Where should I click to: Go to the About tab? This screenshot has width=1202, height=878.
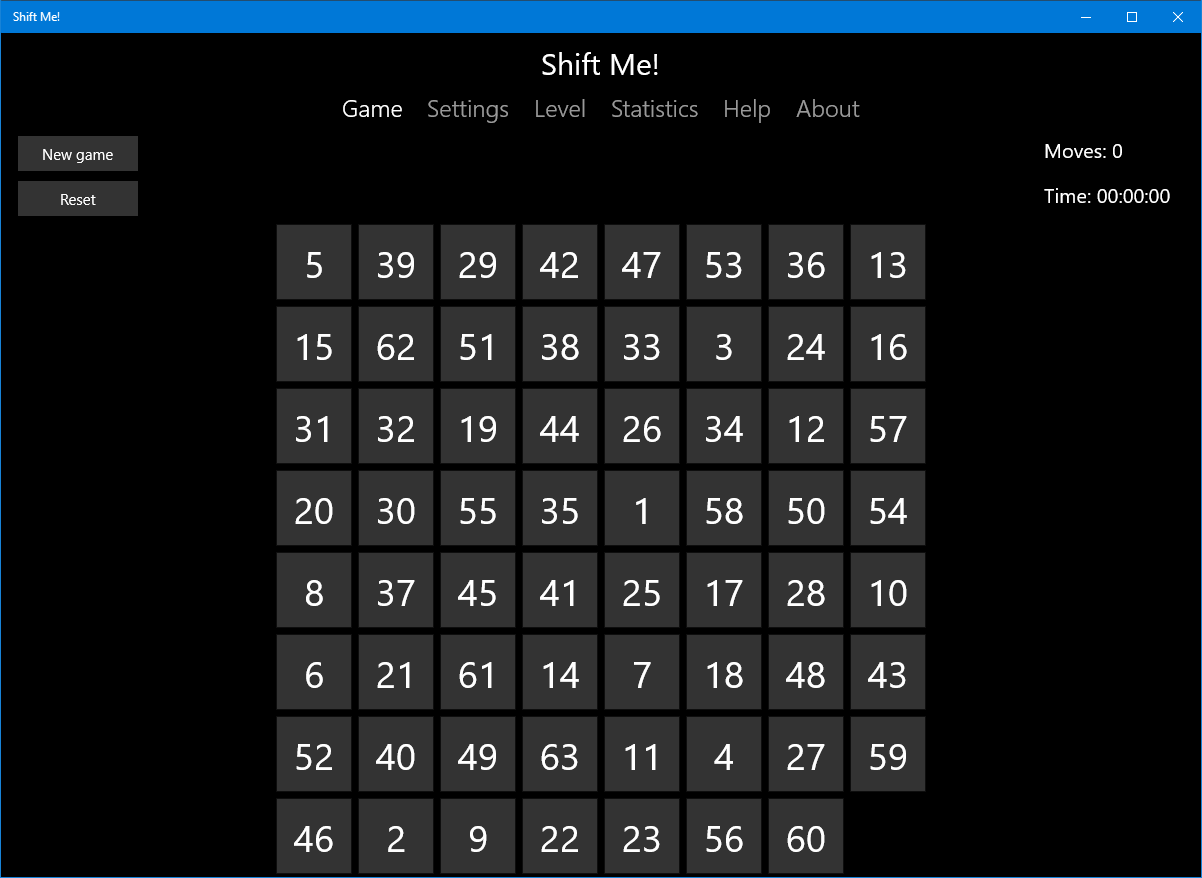click(x=827, y=109)
